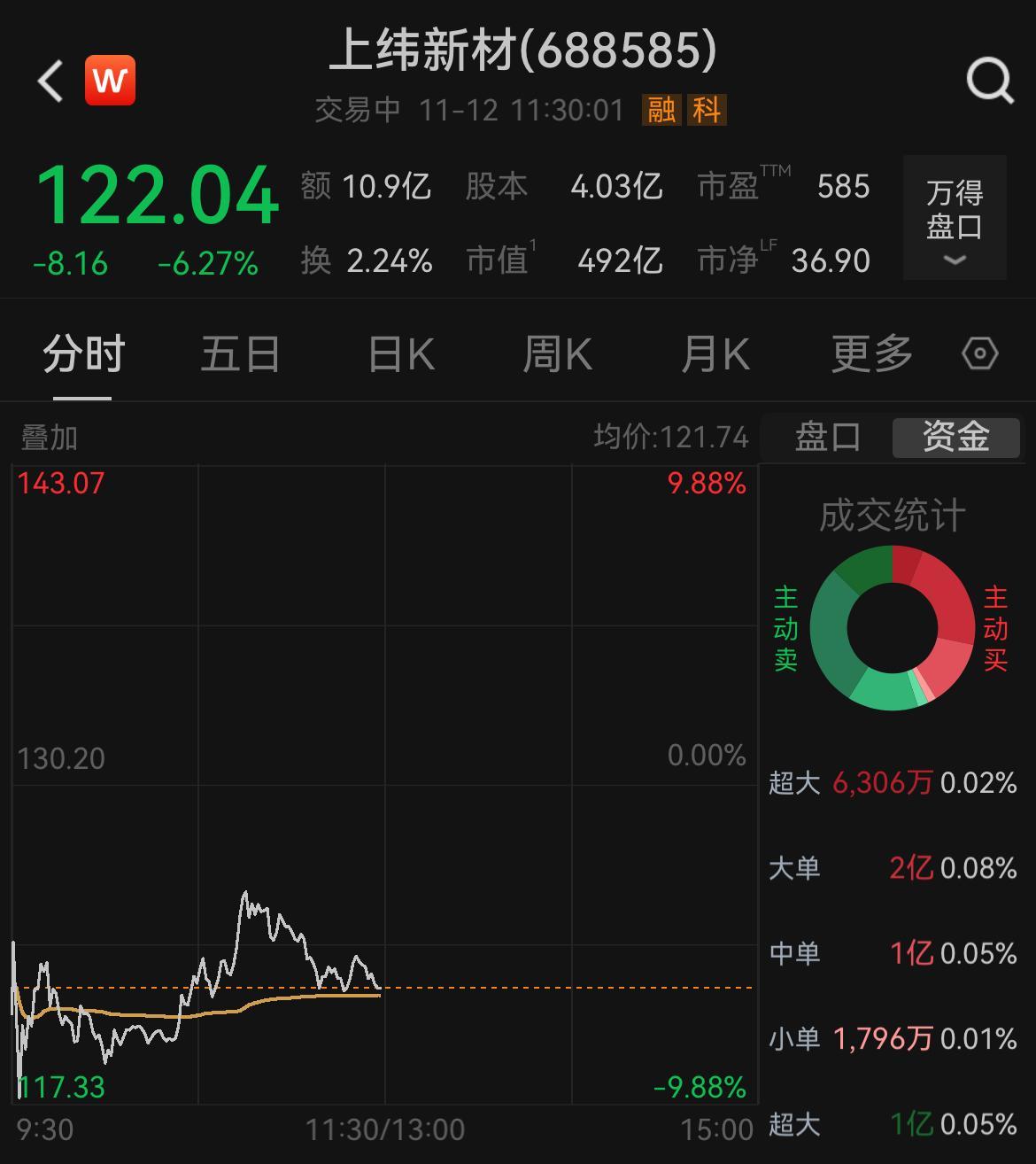Tap the back arrow at top left
Image resolution: width=1036 pixels, height=1164 pixels.
click(x=49, y=81)
